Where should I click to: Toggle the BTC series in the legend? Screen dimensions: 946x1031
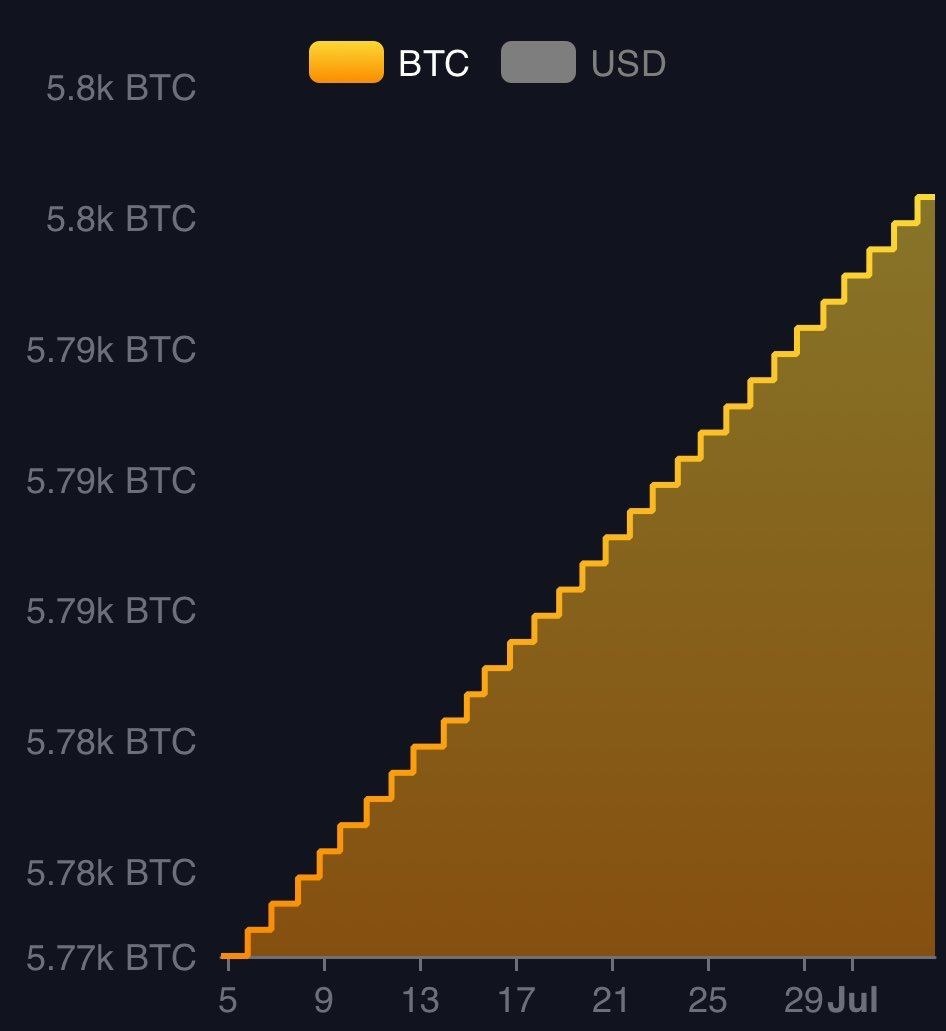[388, 63]
